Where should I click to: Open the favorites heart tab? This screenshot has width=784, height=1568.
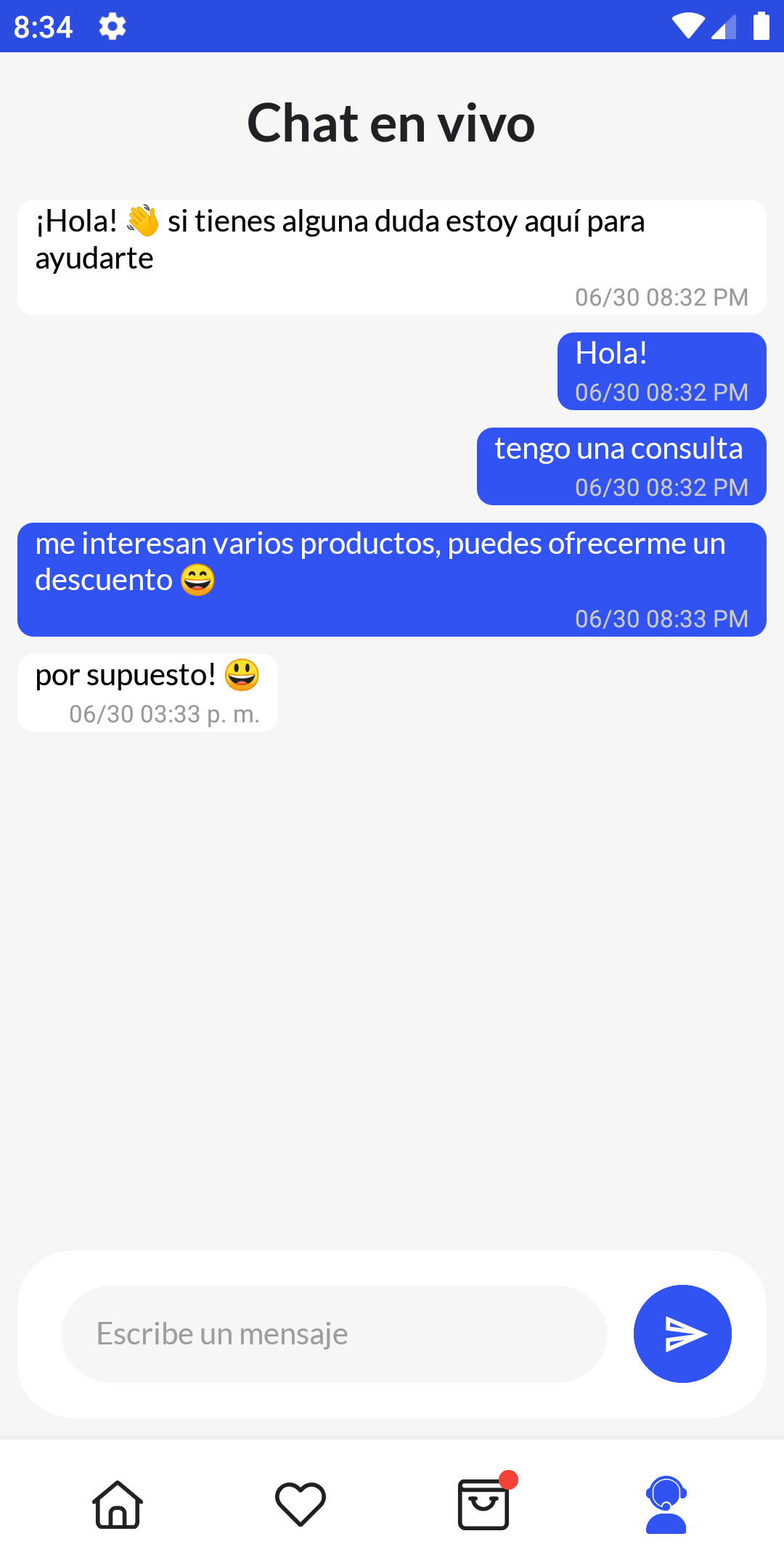(x=301, y=1505)
